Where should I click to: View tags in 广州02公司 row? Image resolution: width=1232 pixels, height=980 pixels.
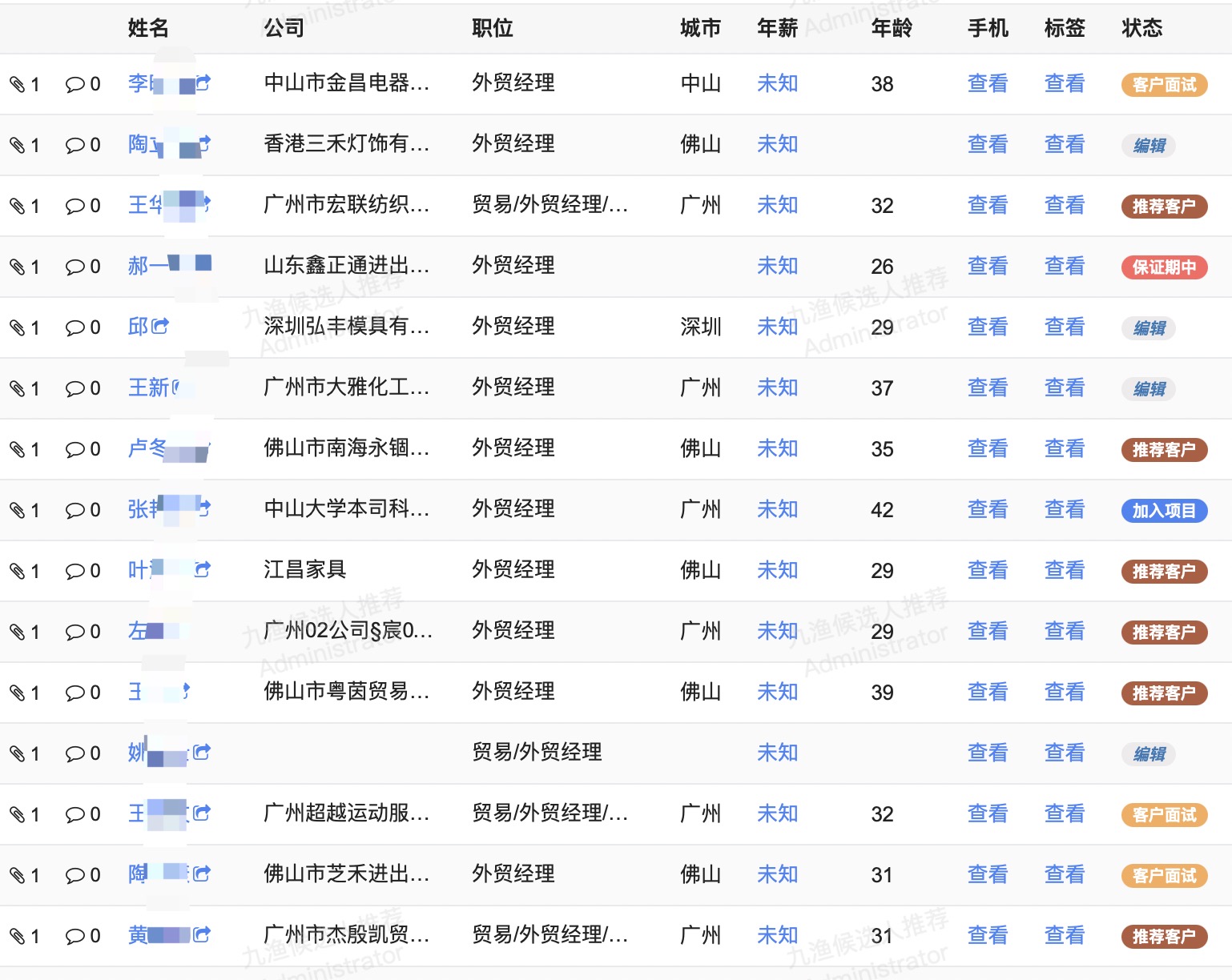tap(1064, 631)
